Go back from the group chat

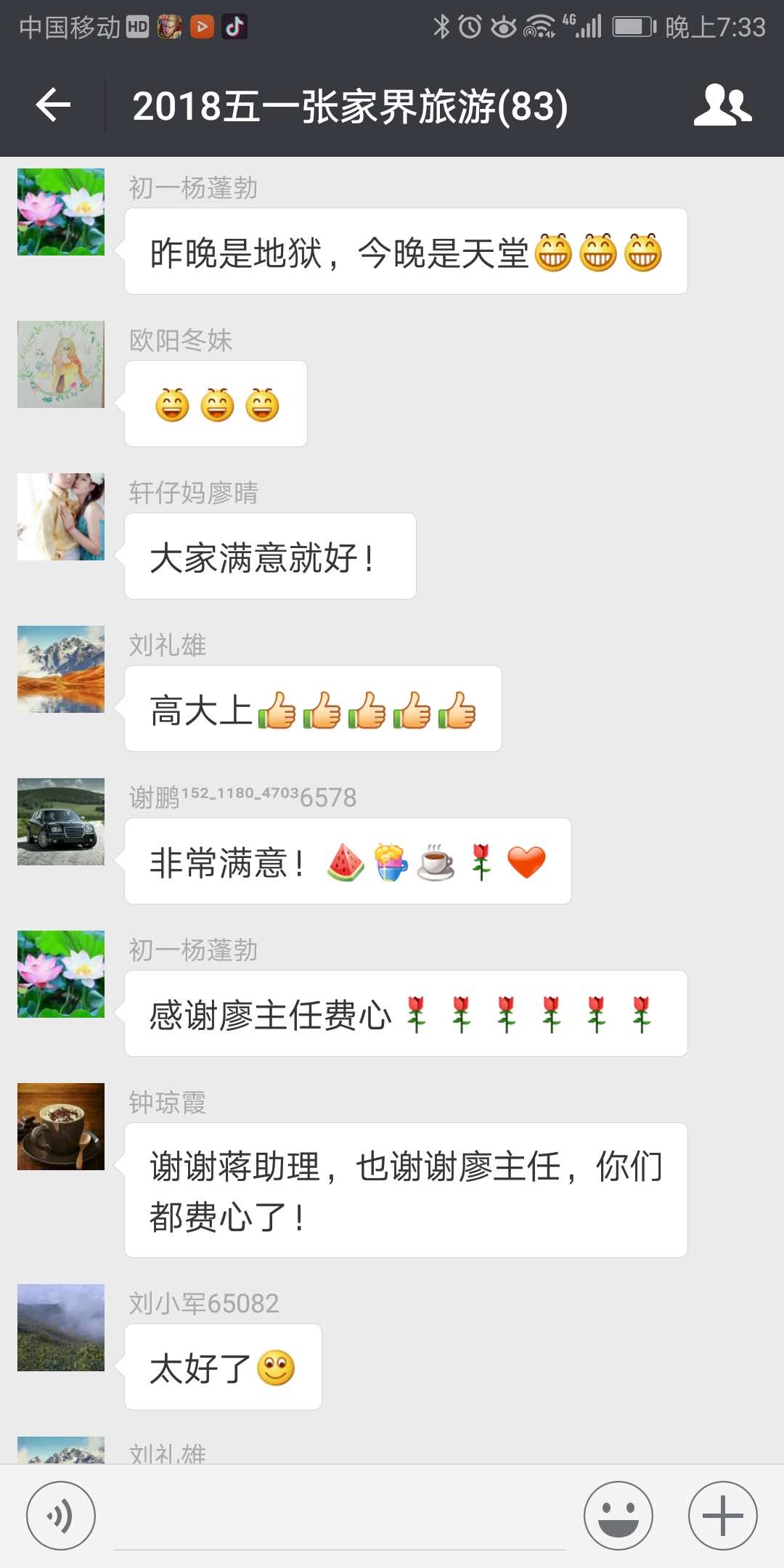(53, 106)
